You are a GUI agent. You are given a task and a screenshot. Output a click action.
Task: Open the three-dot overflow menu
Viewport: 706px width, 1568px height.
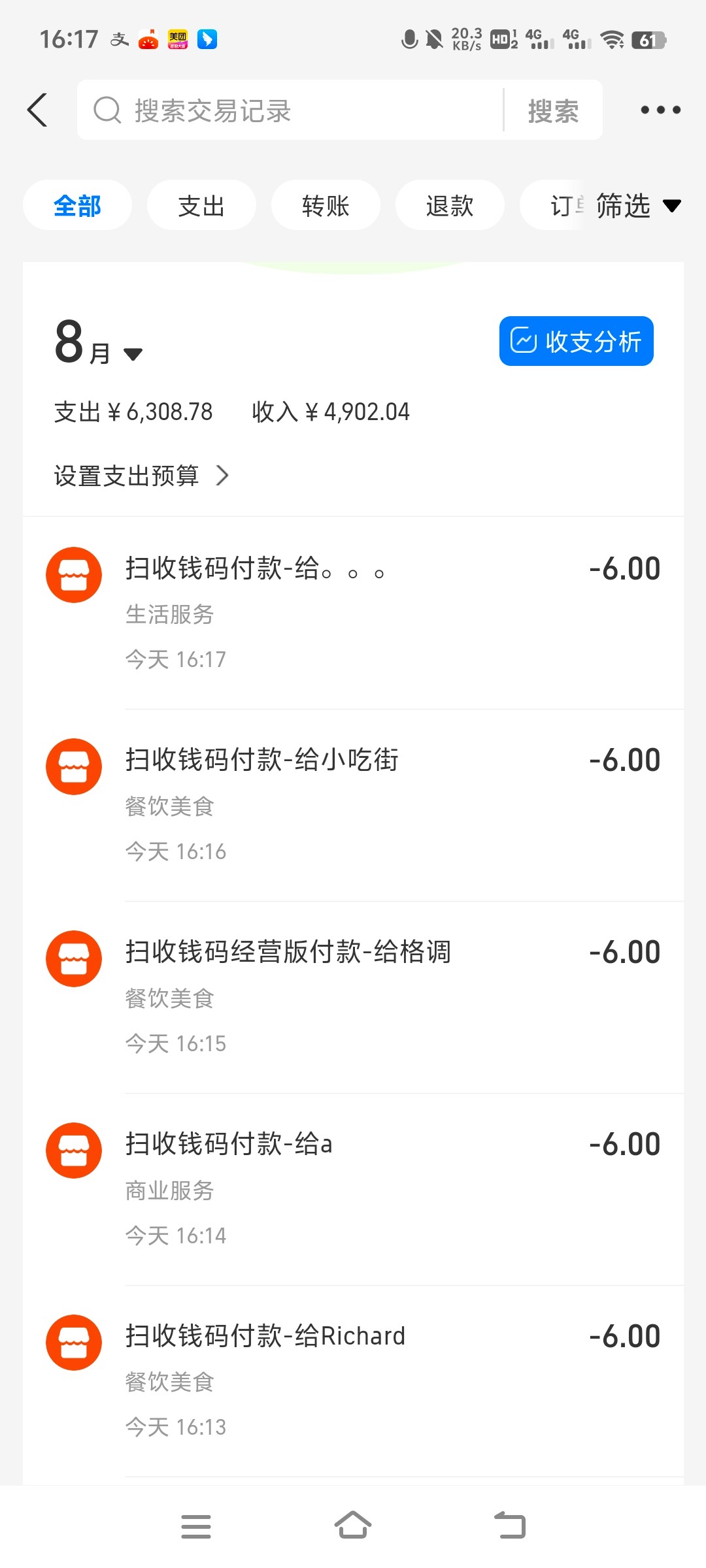click(x=660, y=110)
